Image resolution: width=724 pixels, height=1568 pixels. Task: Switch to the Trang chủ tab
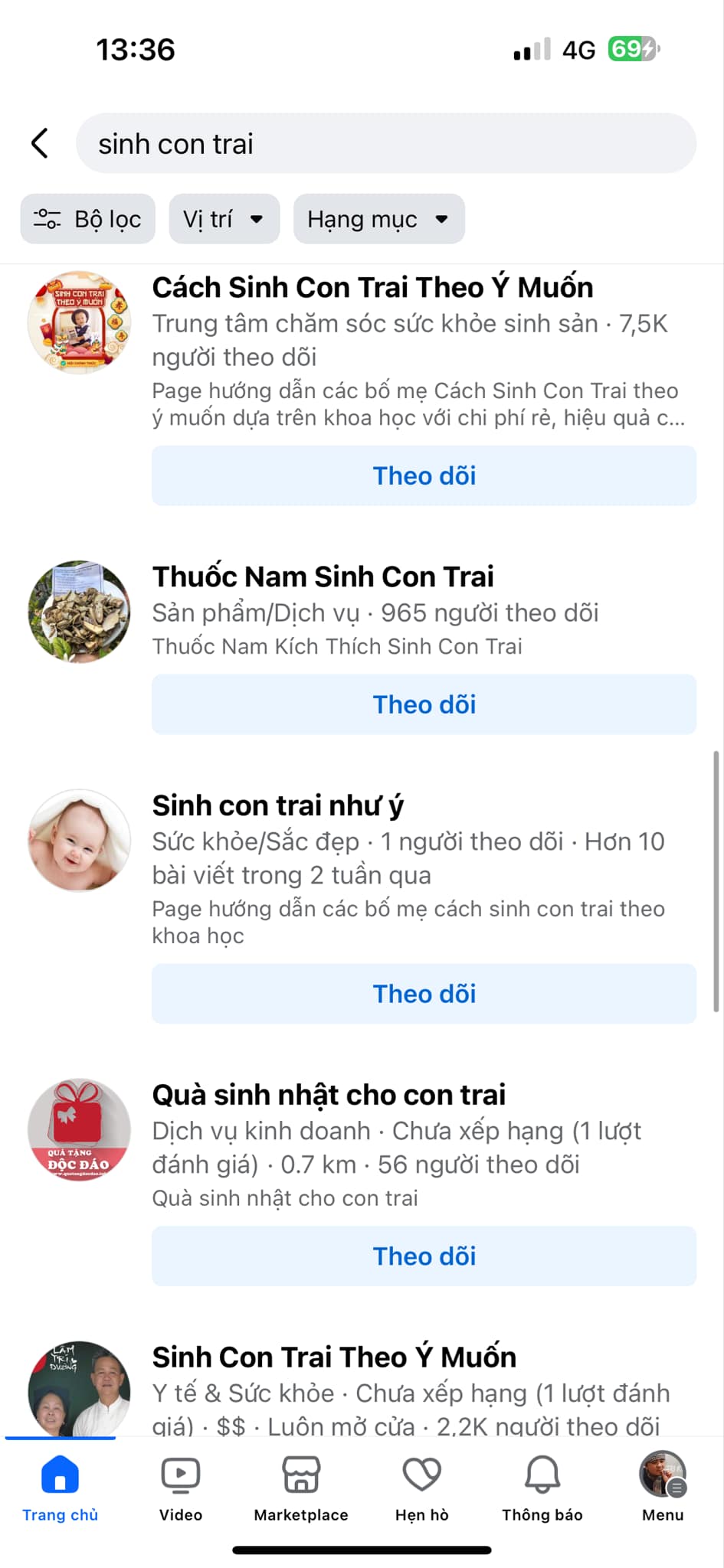click(61, 1488)
